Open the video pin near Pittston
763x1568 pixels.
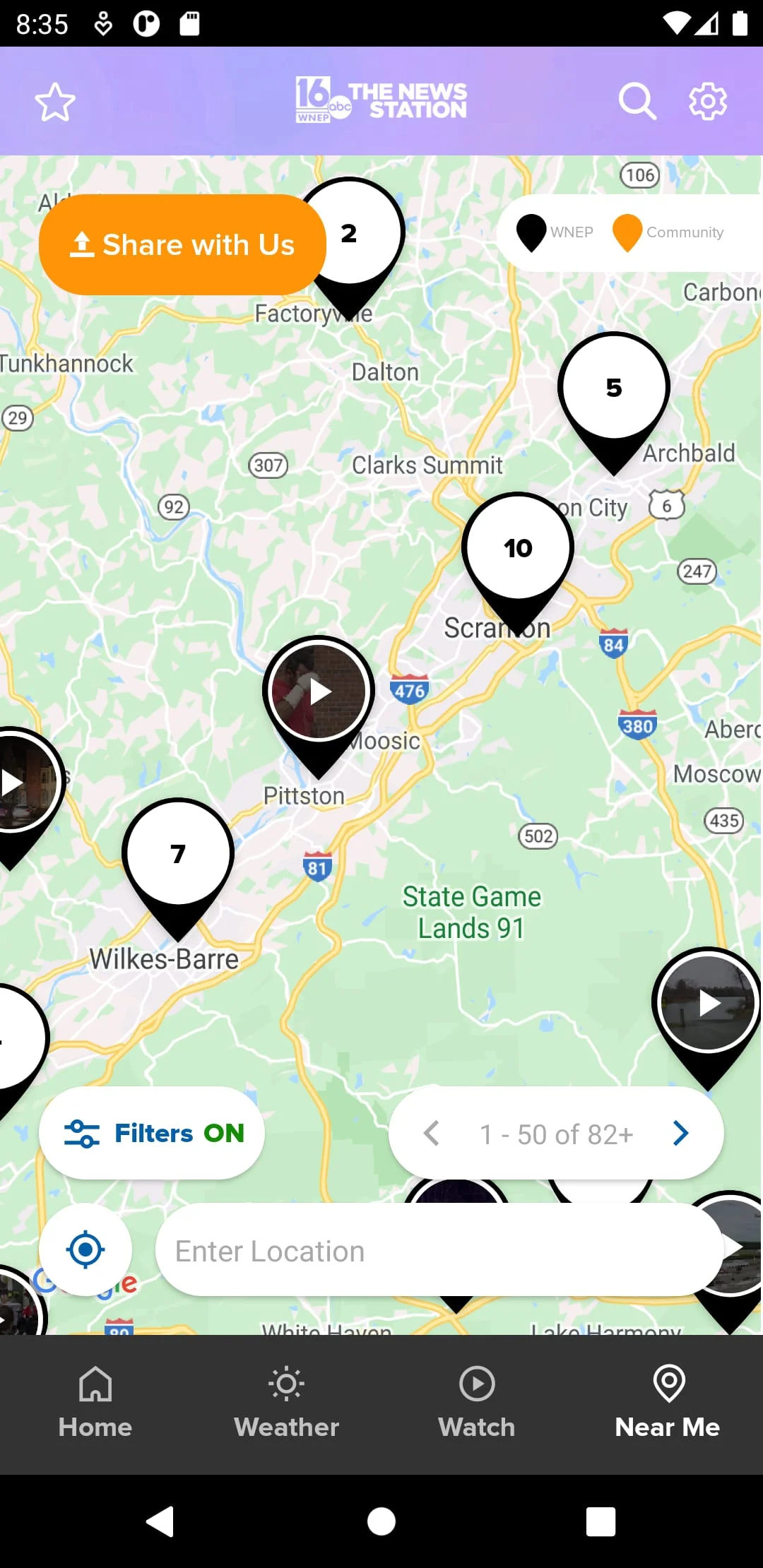319,691
